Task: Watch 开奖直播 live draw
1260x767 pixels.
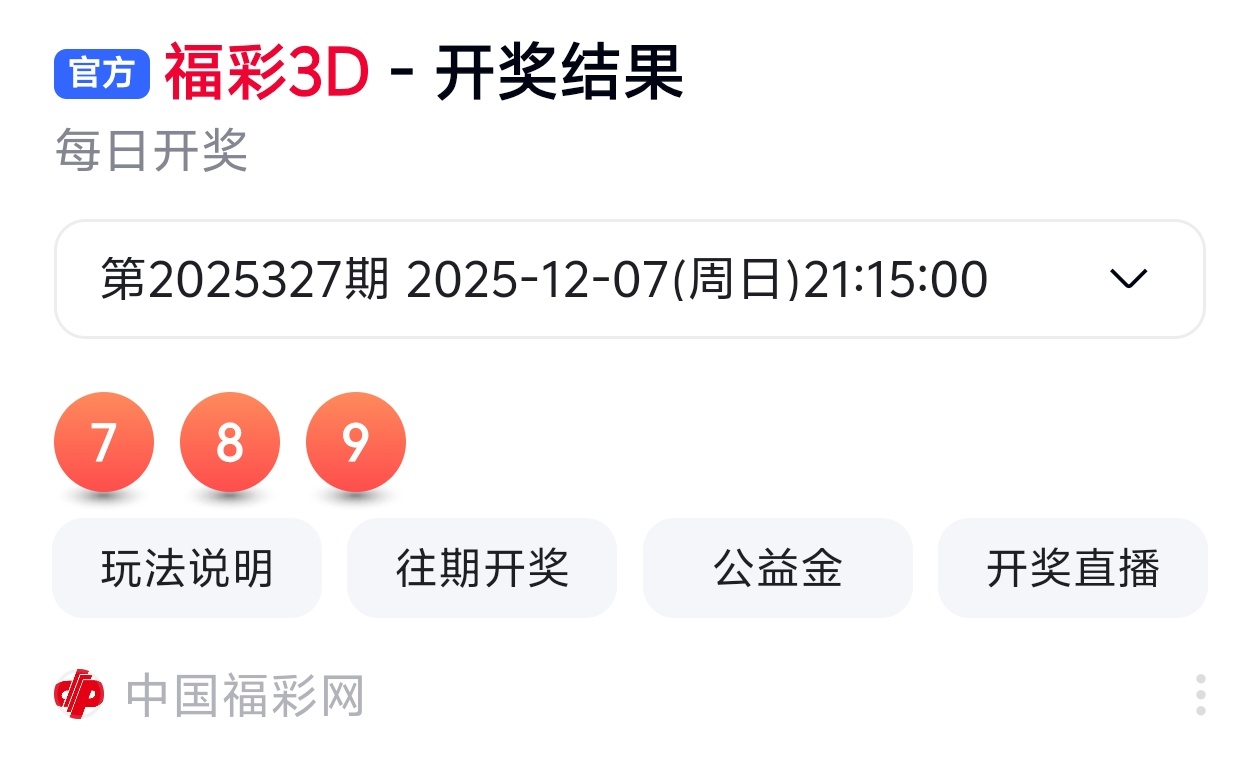Action: (1072, 568)
